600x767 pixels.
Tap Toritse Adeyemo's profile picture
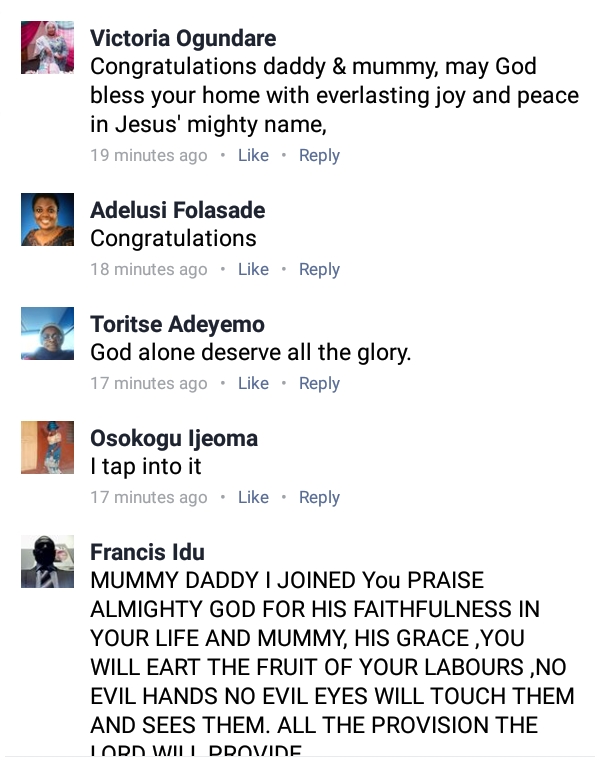point(47,333)
